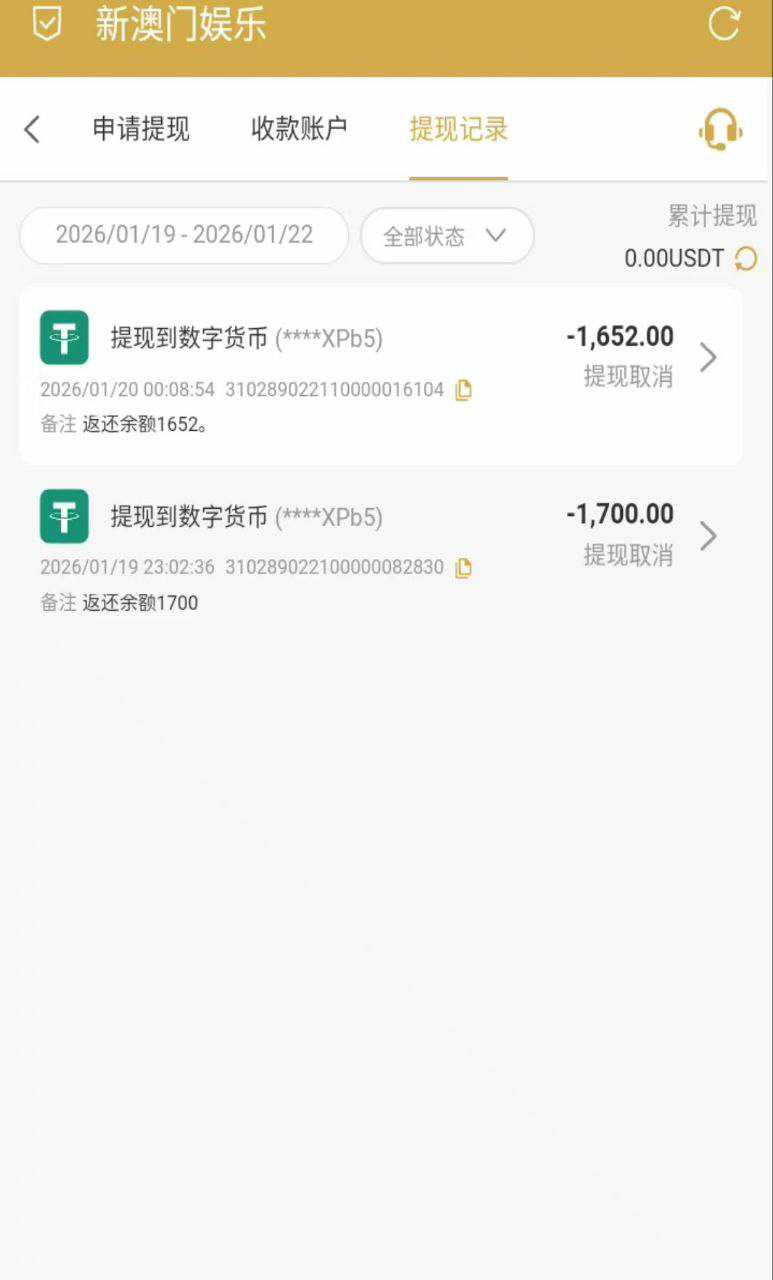Copy the order number 310289022100000082830

pyautogui.click(x=462, y=568)
